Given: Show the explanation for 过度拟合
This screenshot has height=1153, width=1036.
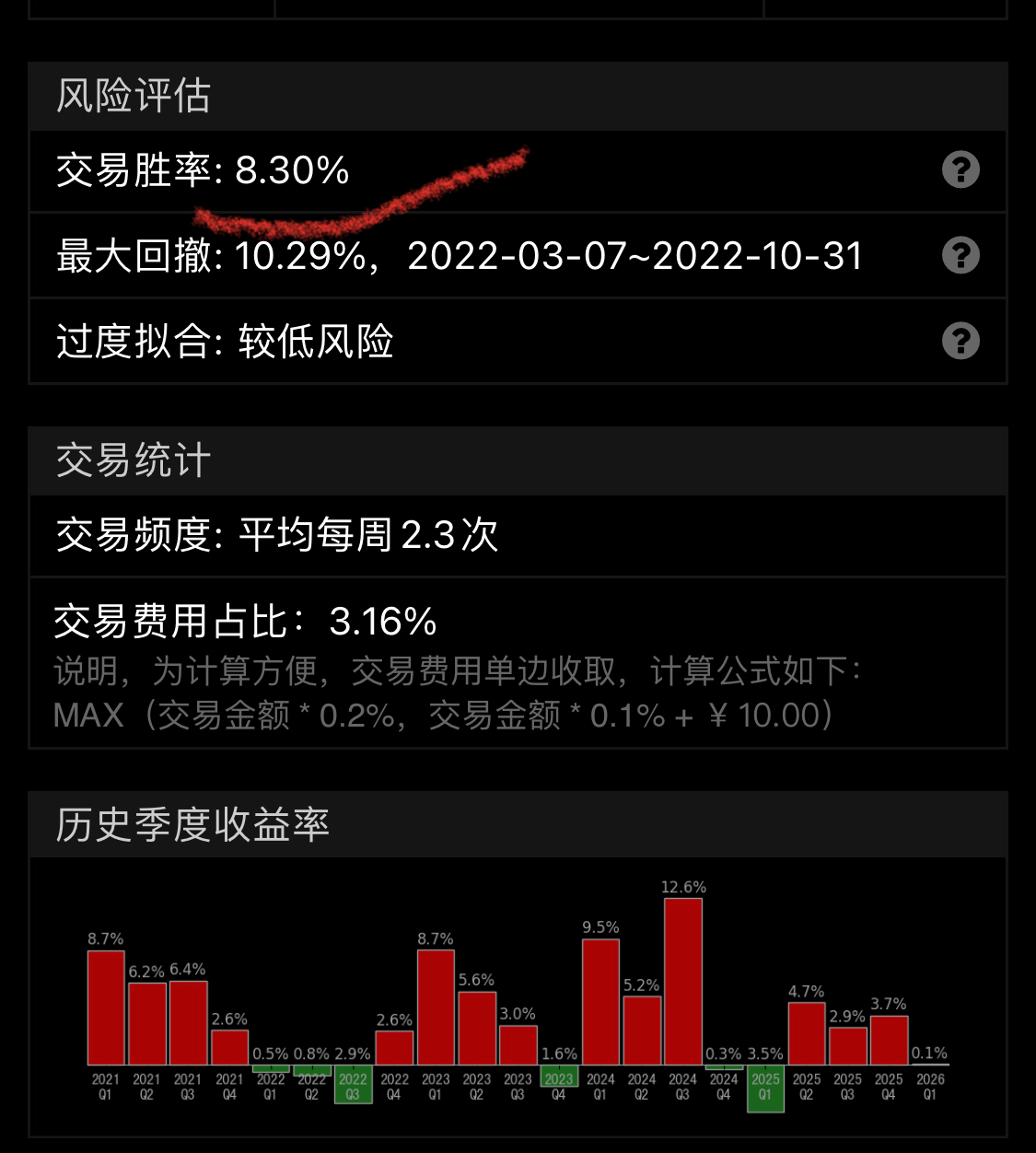Looking at the screenshot, I should [960, 341].
